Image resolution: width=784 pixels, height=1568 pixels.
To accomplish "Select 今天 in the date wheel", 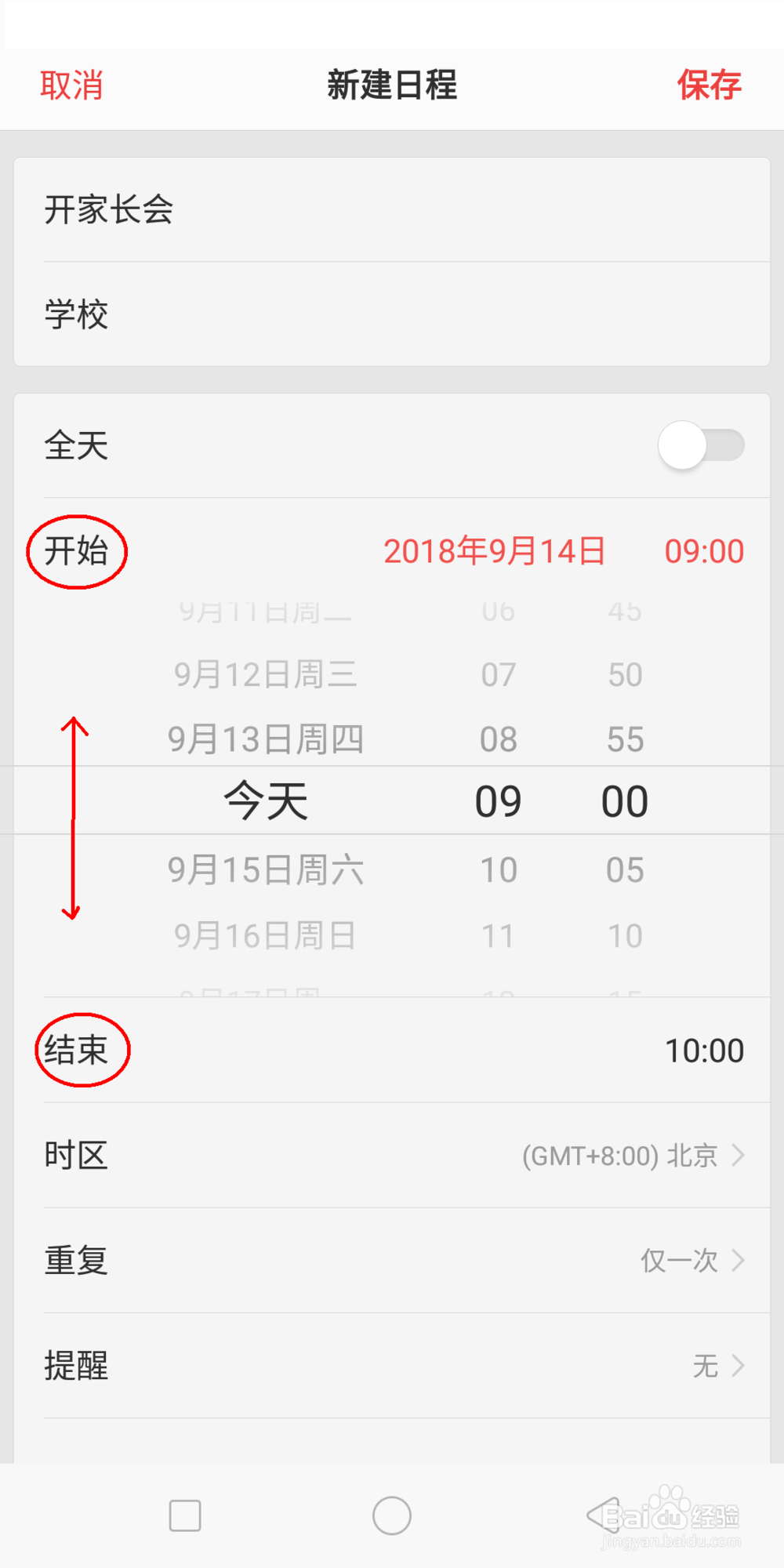I will [267, 799].
